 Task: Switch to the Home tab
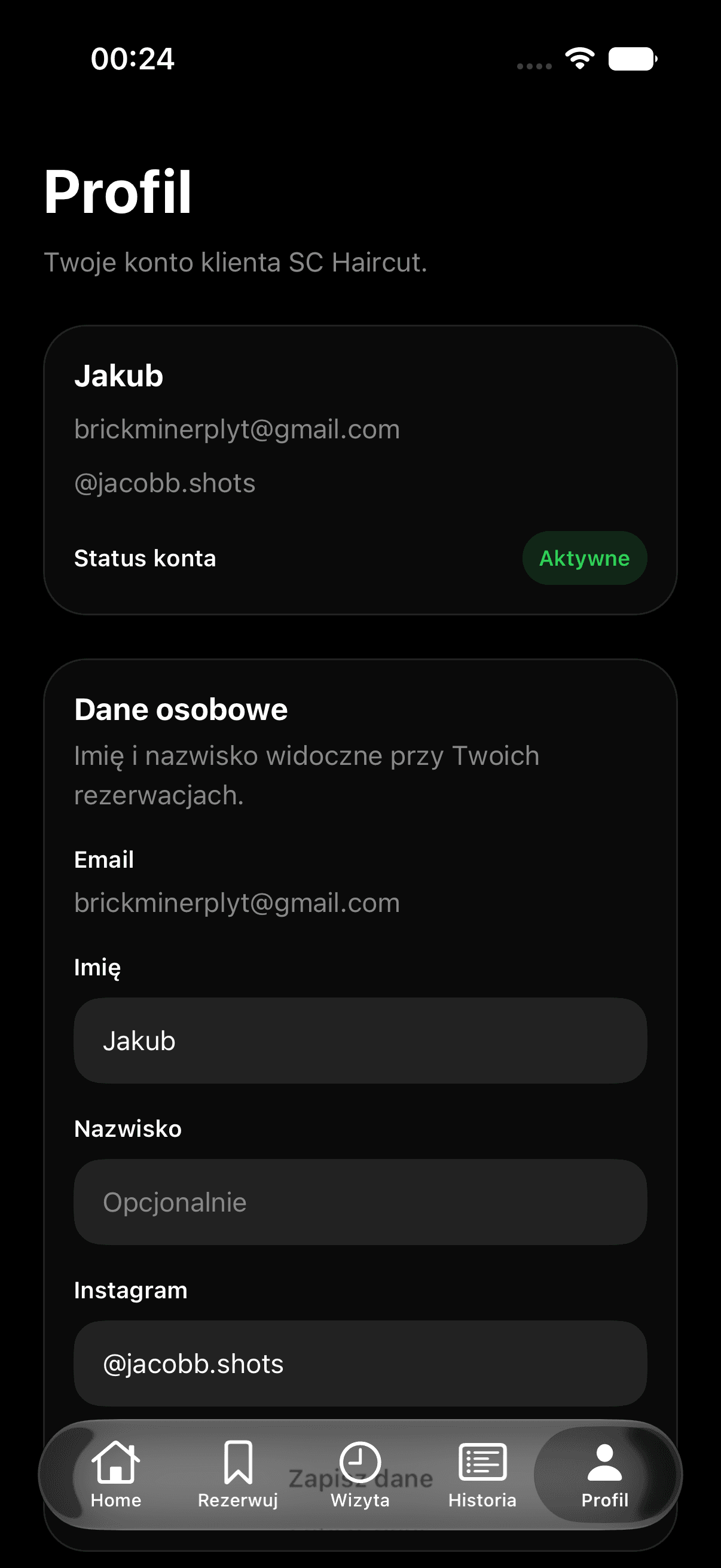click(x=115, y=1474)
